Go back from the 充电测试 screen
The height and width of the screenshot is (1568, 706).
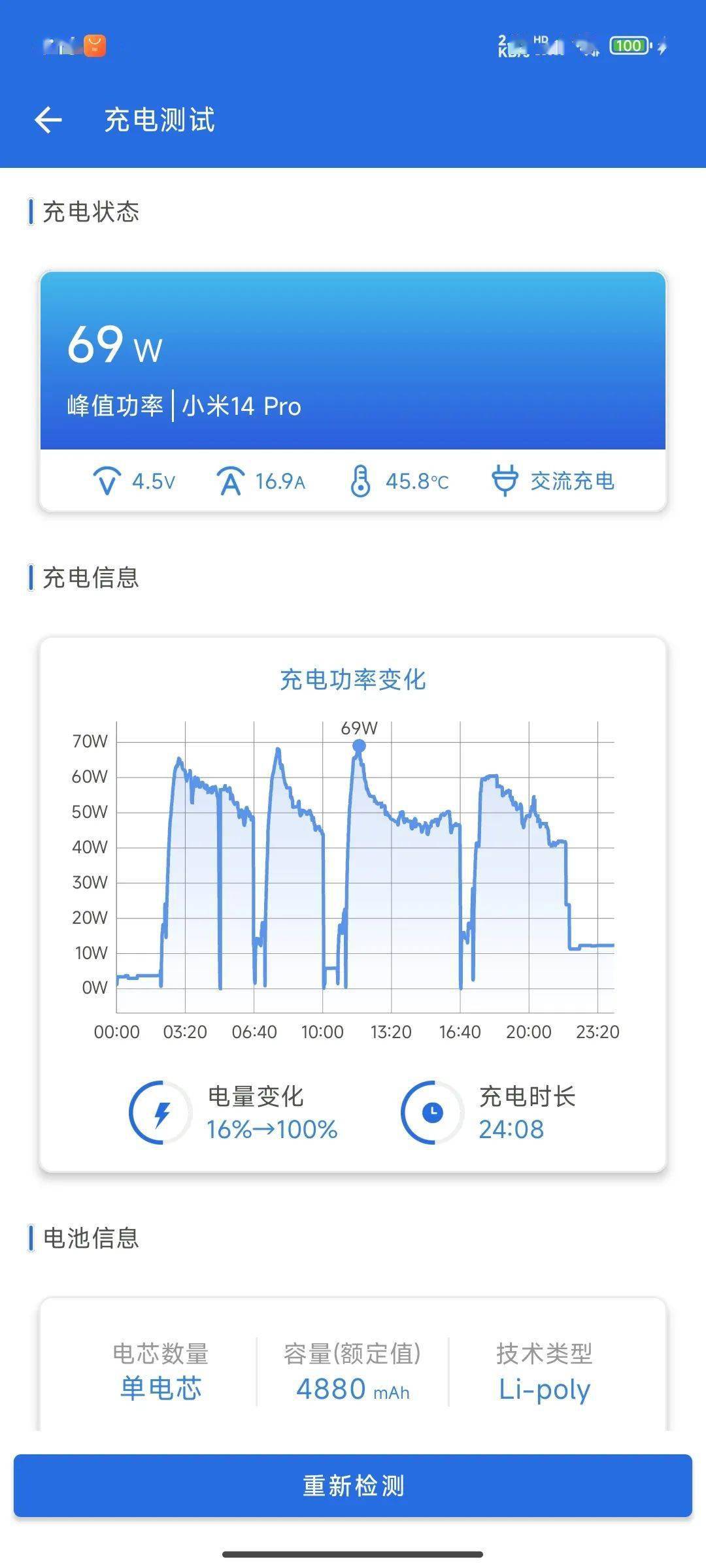tap(48, 120)
